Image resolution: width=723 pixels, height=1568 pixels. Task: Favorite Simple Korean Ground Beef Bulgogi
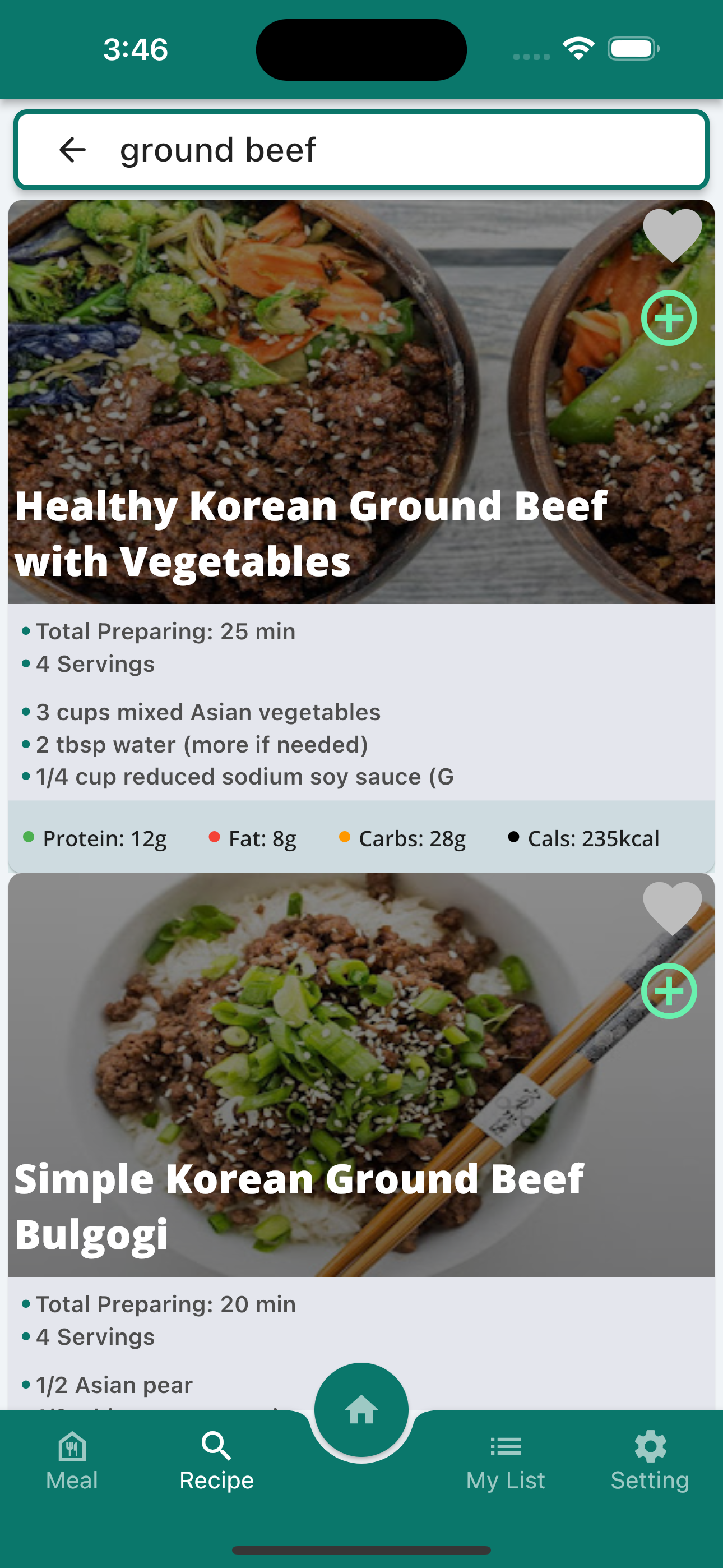coord(672,907)
